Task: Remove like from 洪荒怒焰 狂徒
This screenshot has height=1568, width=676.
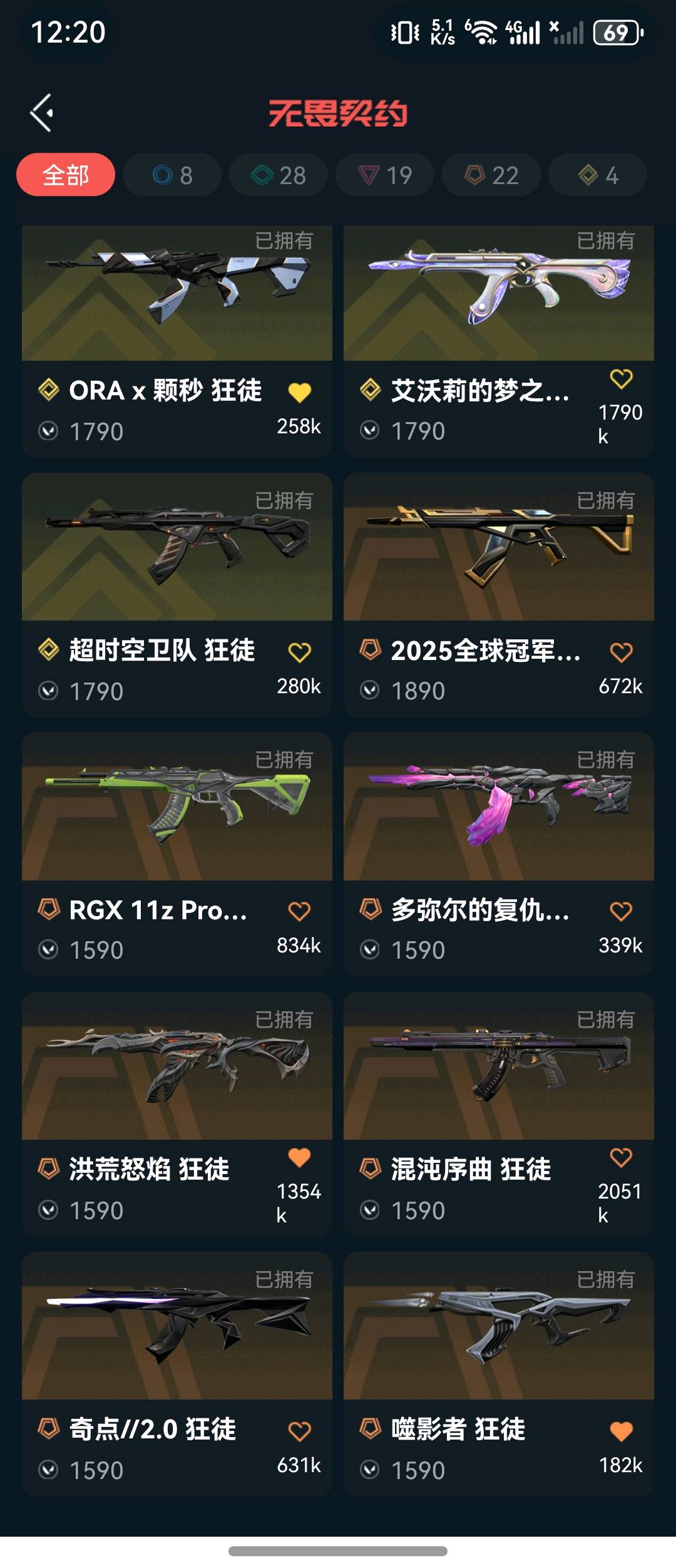Action: [x=299, y=1158]
